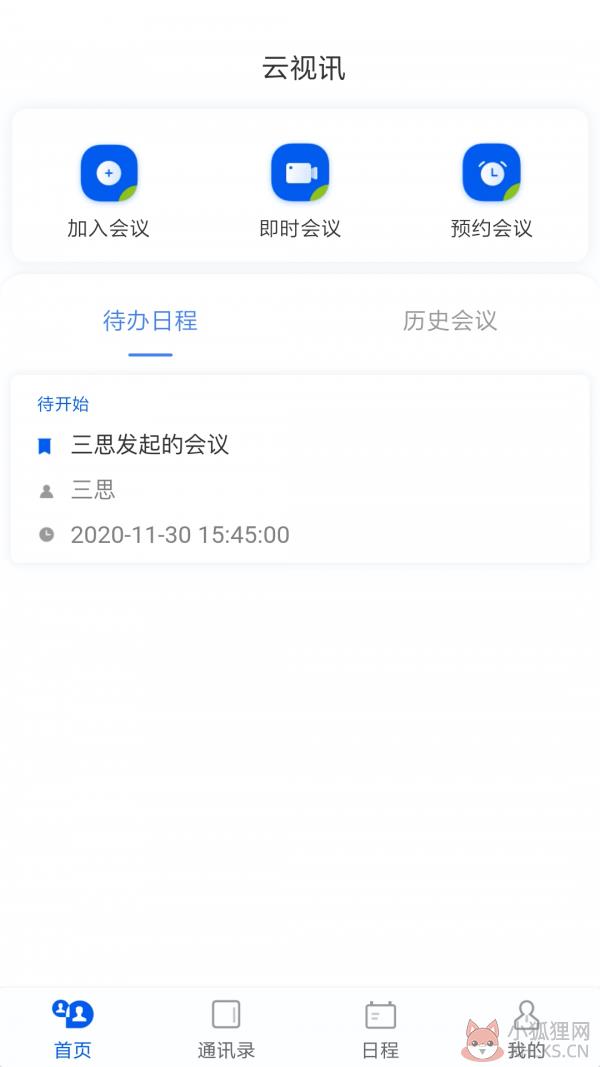Switch to the 历史会议 tab

point(450,321)
